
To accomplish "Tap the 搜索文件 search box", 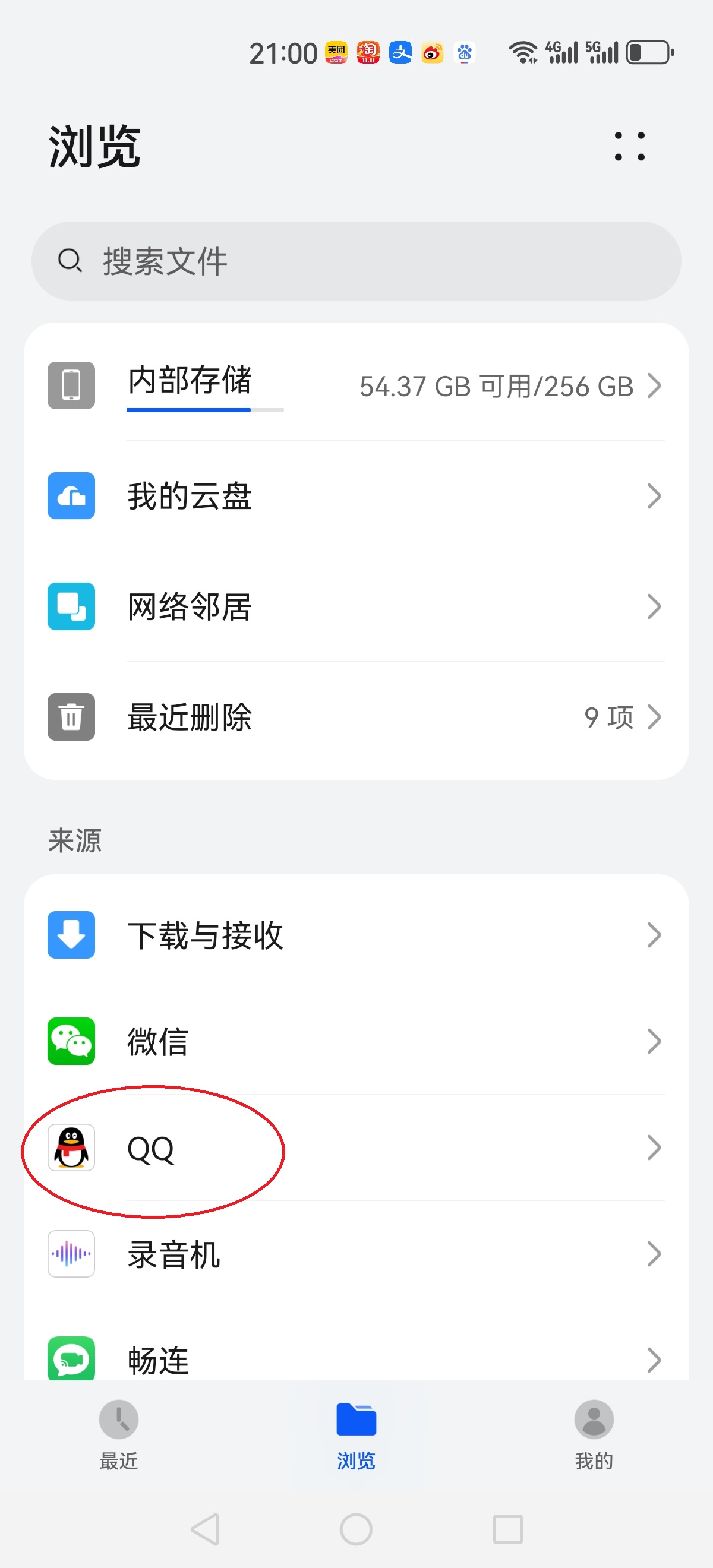I will pyautogui.click(x=356, y=261).
